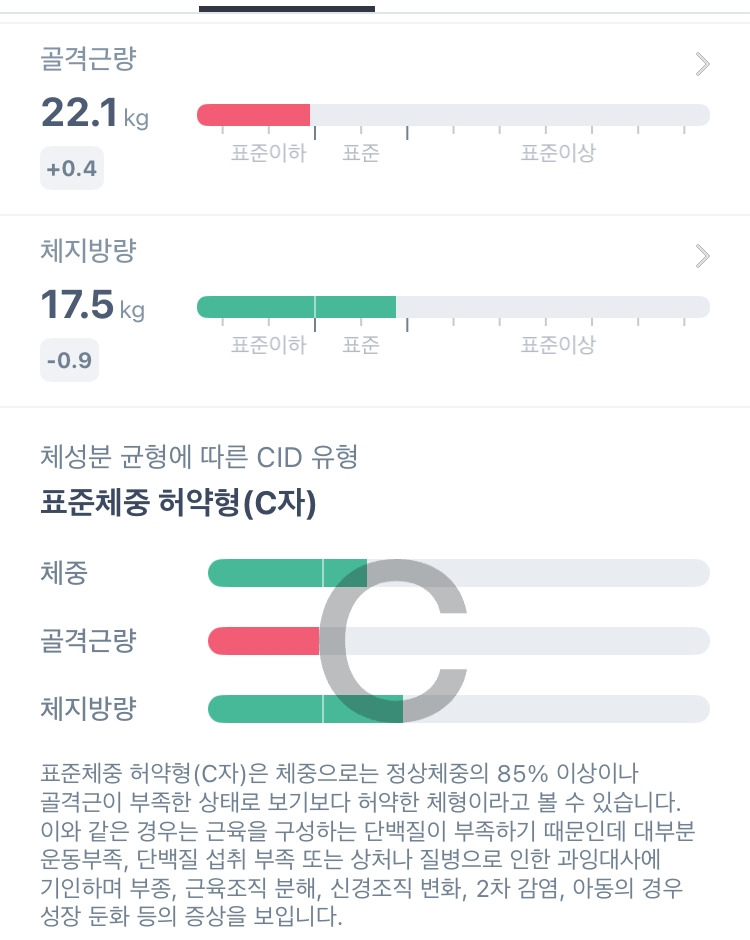Click the 표준이하 label under muscle gauge
750x940 pixels.
268,154
